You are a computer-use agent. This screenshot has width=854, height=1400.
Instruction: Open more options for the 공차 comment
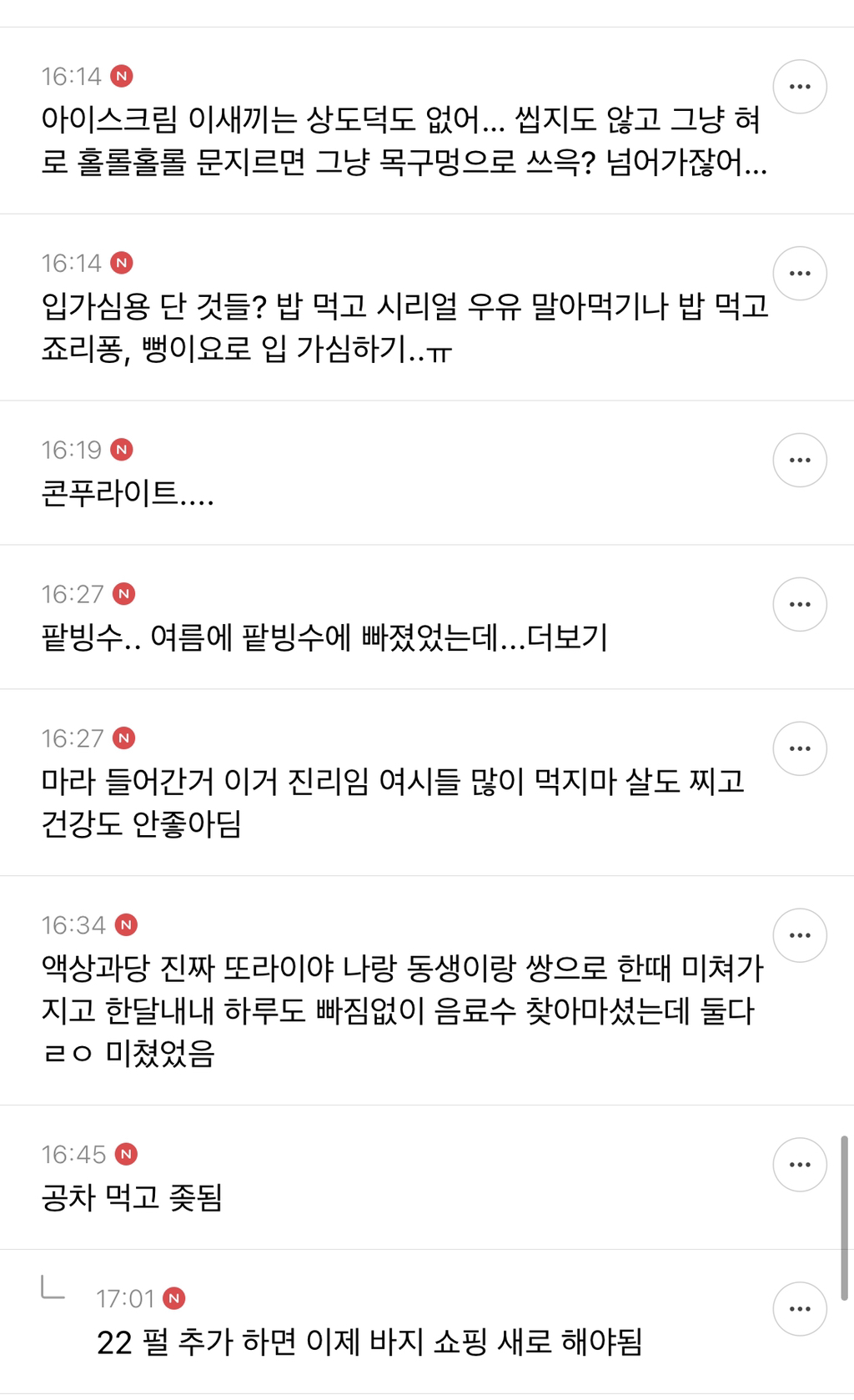[x=800, y=1165]
